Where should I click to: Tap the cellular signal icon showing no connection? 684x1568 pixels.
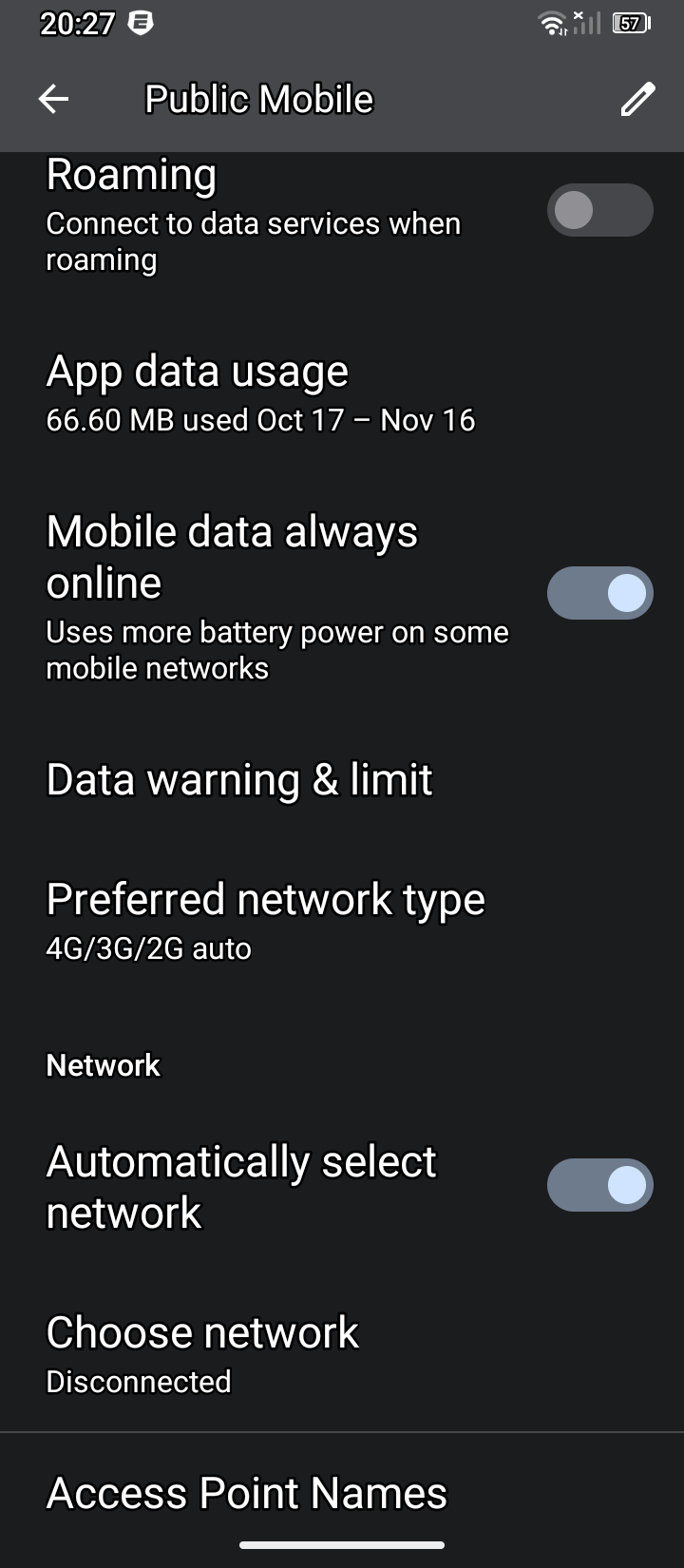point(586,23)
